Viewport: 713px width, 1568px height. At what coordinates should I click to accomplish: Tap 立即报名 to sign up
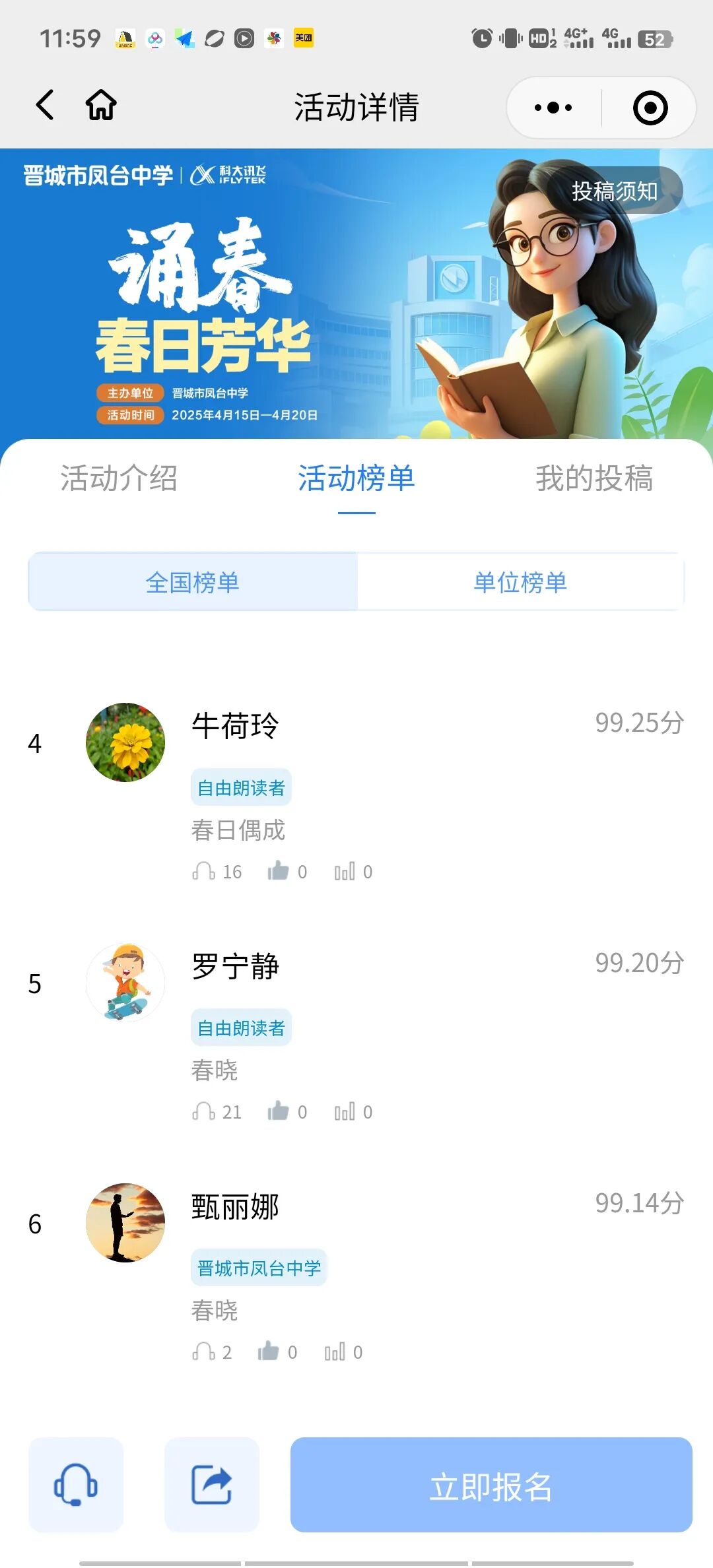click(x=491, y=1484)
